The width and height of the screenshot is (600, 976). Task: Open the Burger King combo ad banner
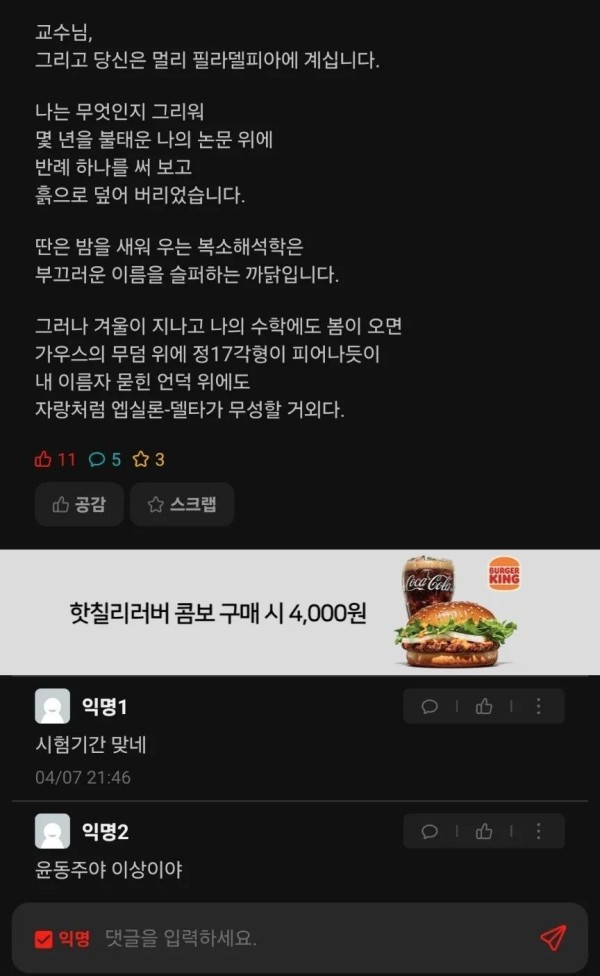[300, 612]
